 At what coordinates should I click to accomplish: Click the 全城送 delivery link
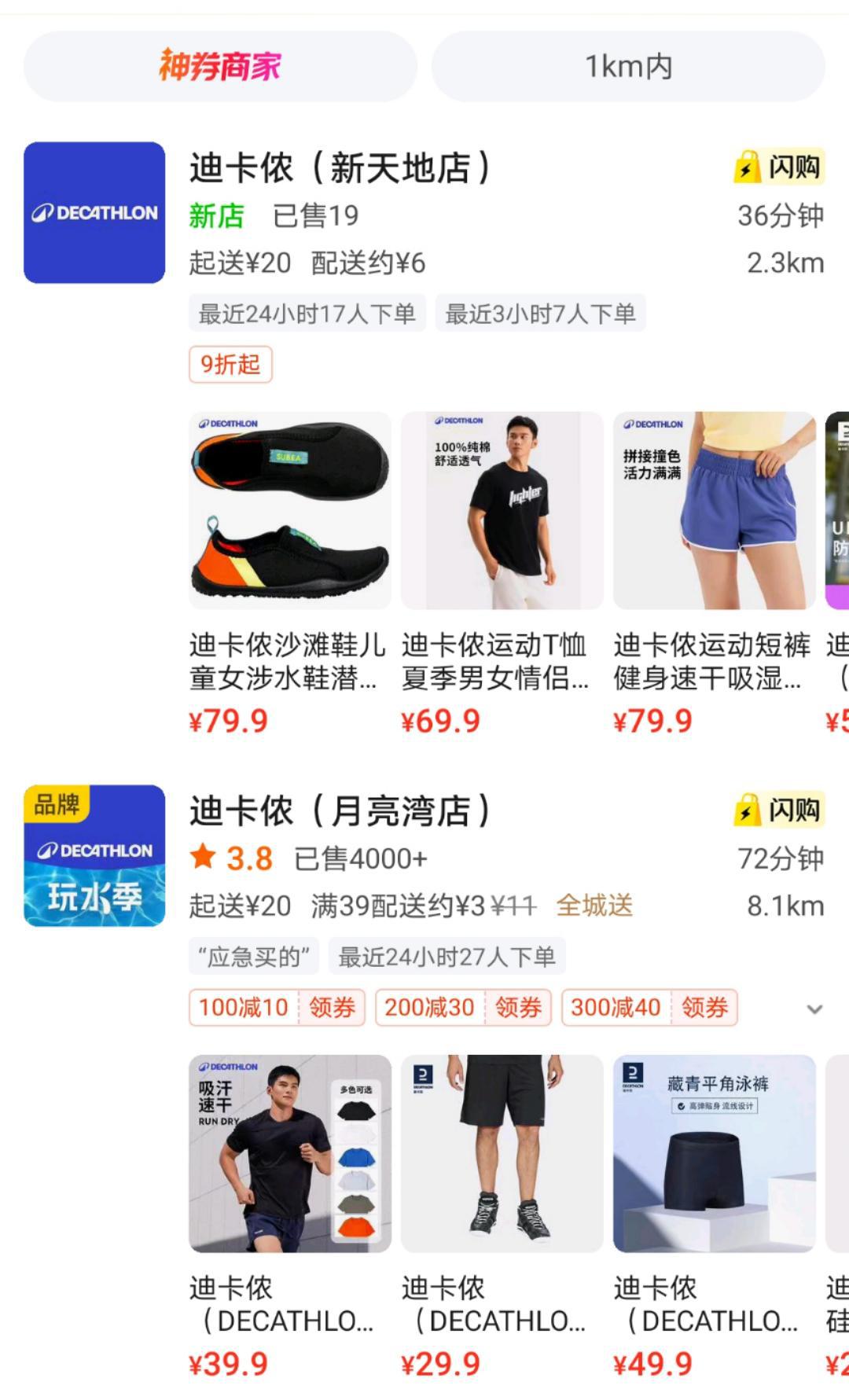pos(594,906)
